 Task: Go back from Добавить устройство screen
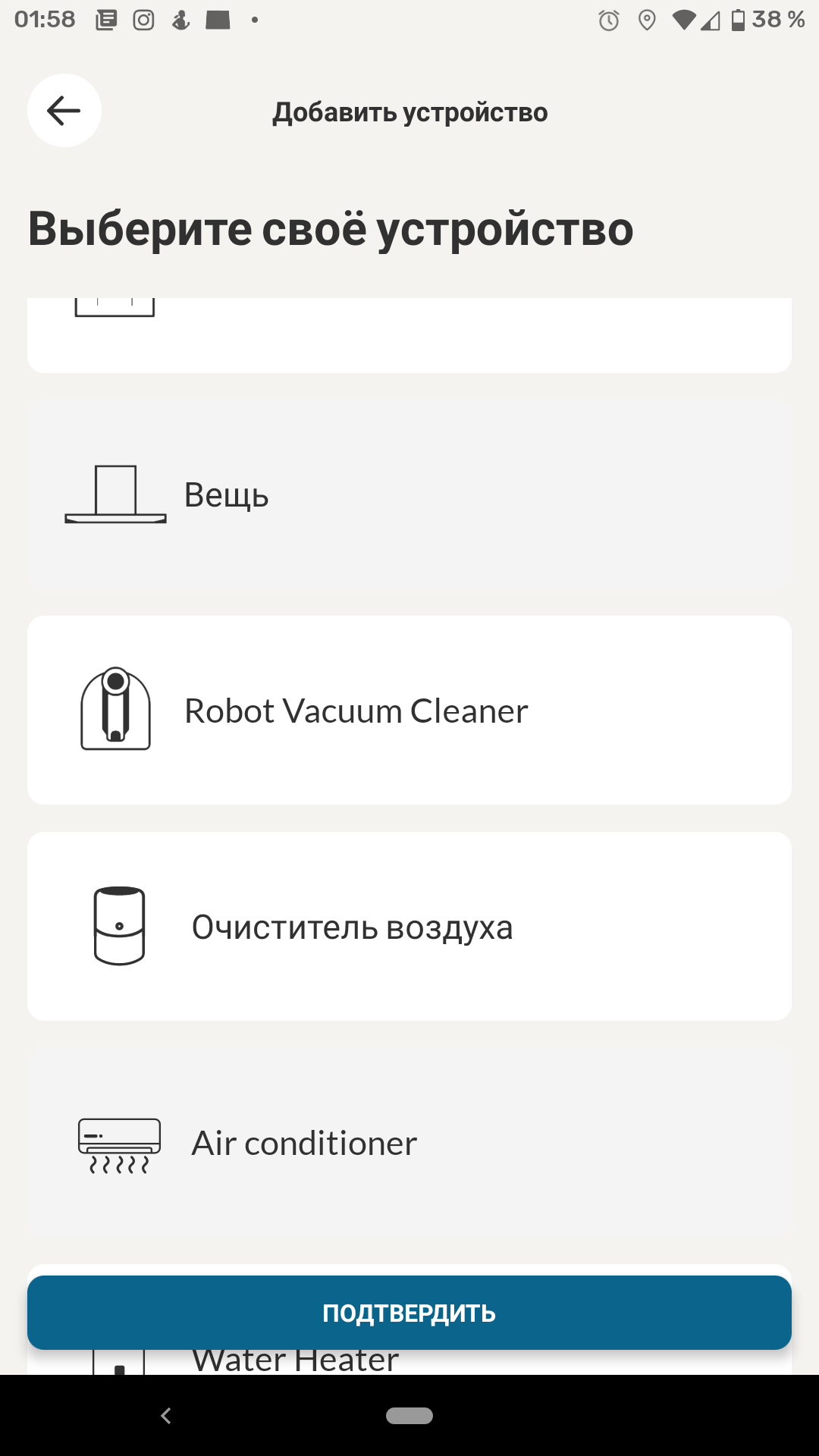pyautogui.click(x=64, y=111)
